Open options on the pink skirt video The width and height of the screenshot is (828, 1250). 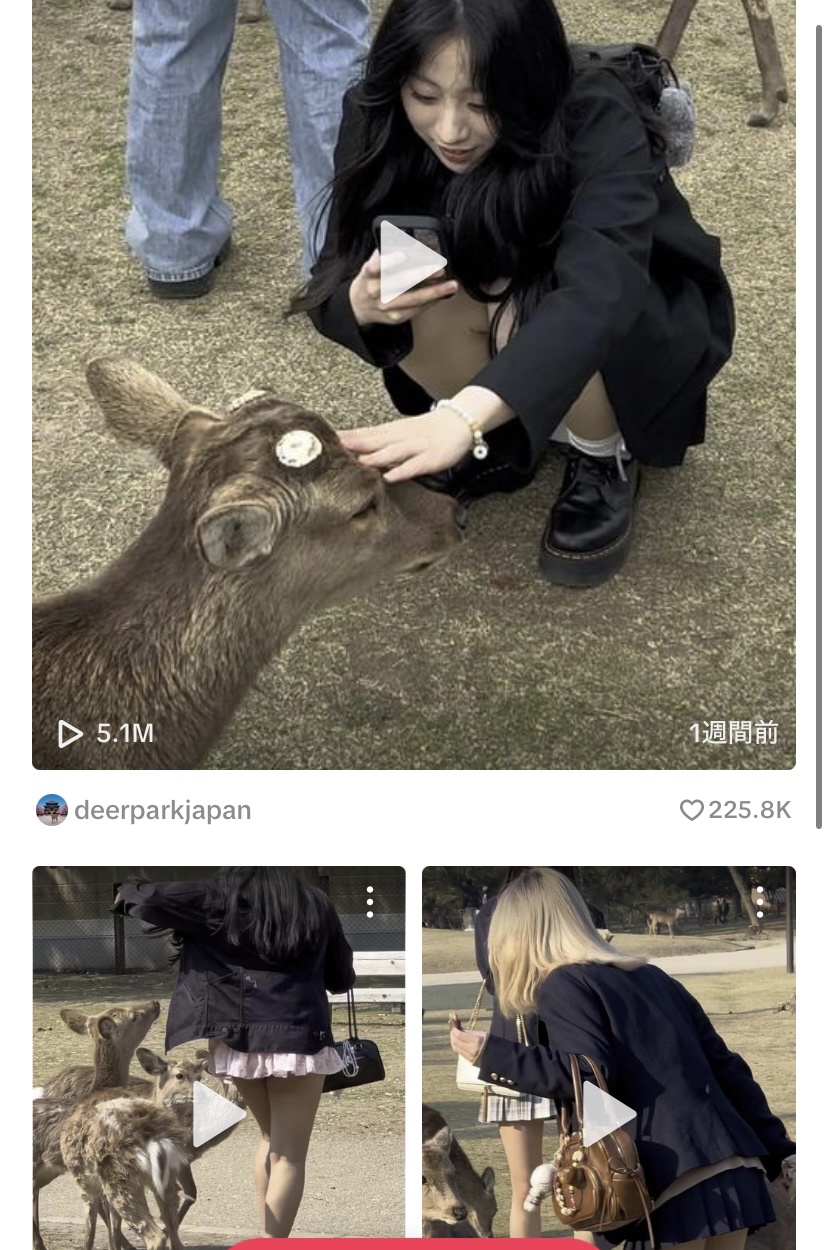[x=370, y=902]
